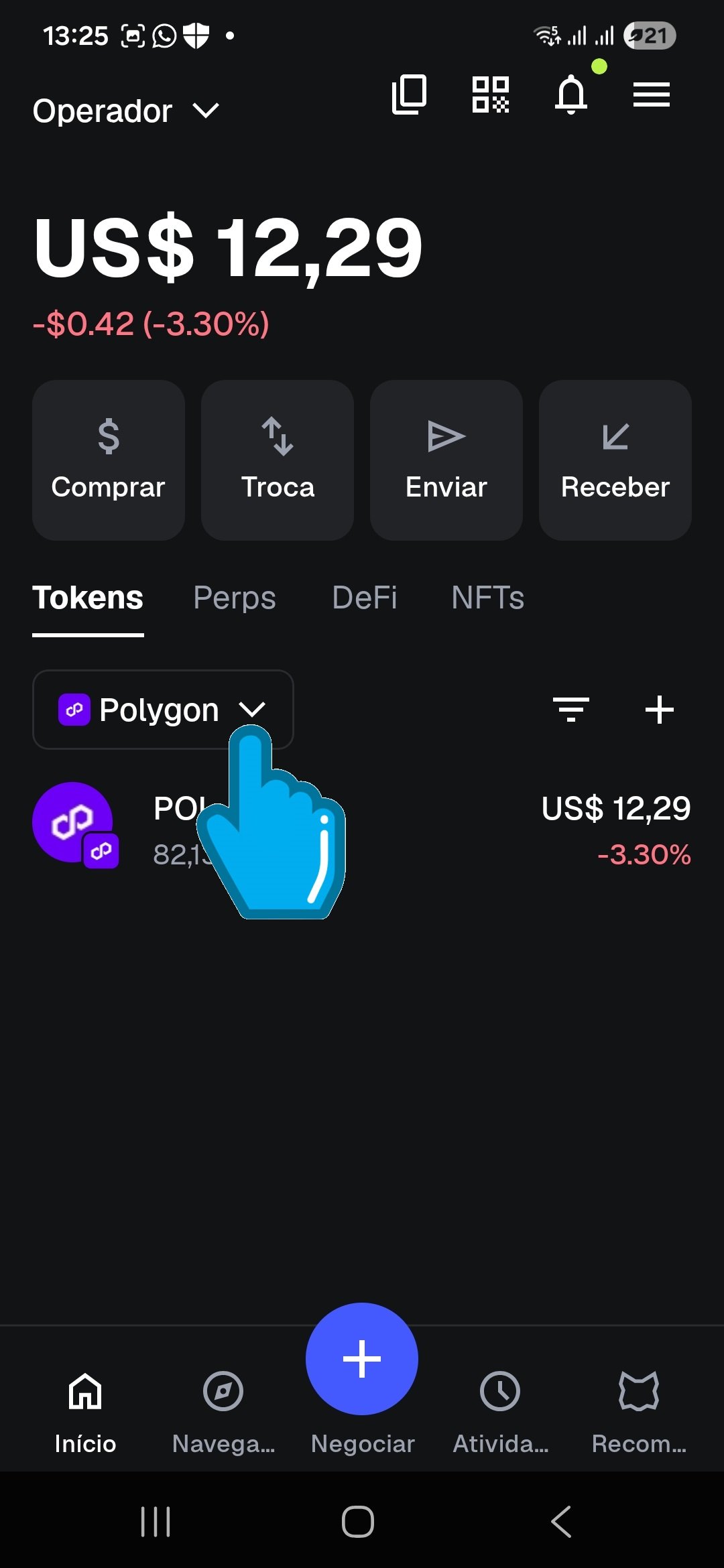
Task: Open the Receber screen
Action: click(614, 460)
